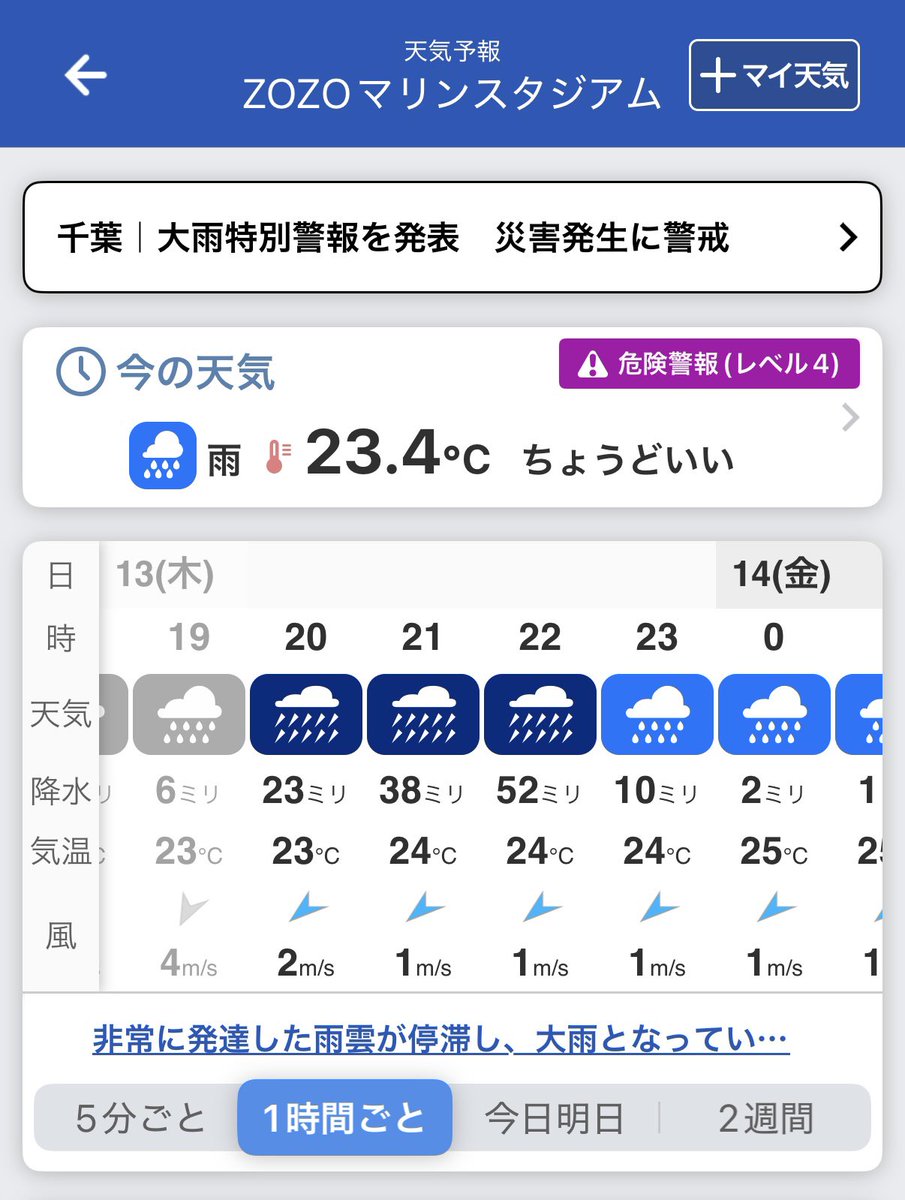The width and height of the screenshot is (905, 1200).
Task: Show the 2週間 forecast tab
Action: click(x=766, y=1118)
